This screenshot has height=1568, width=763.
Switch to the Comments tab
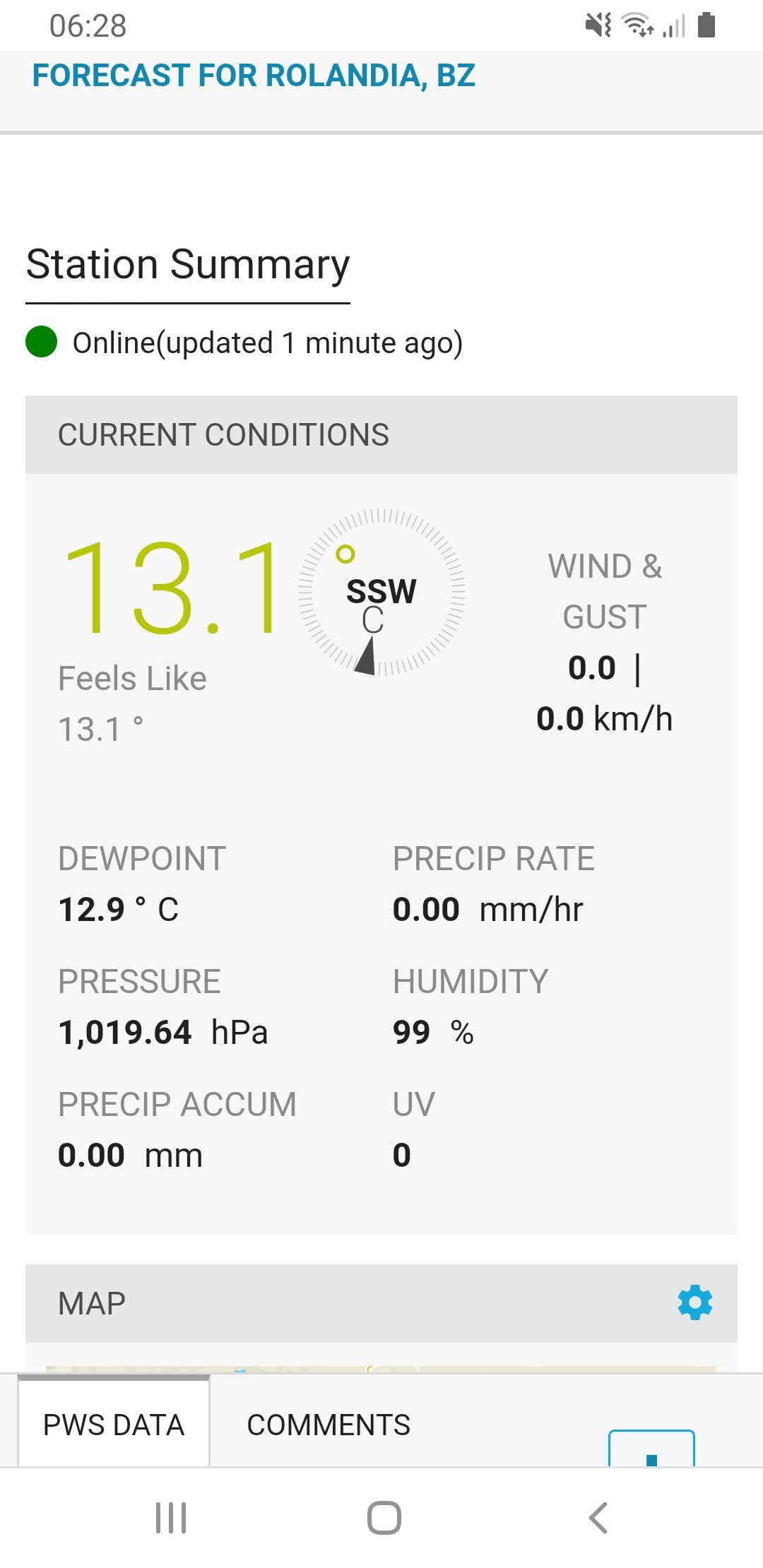(x=329, y=1425)
